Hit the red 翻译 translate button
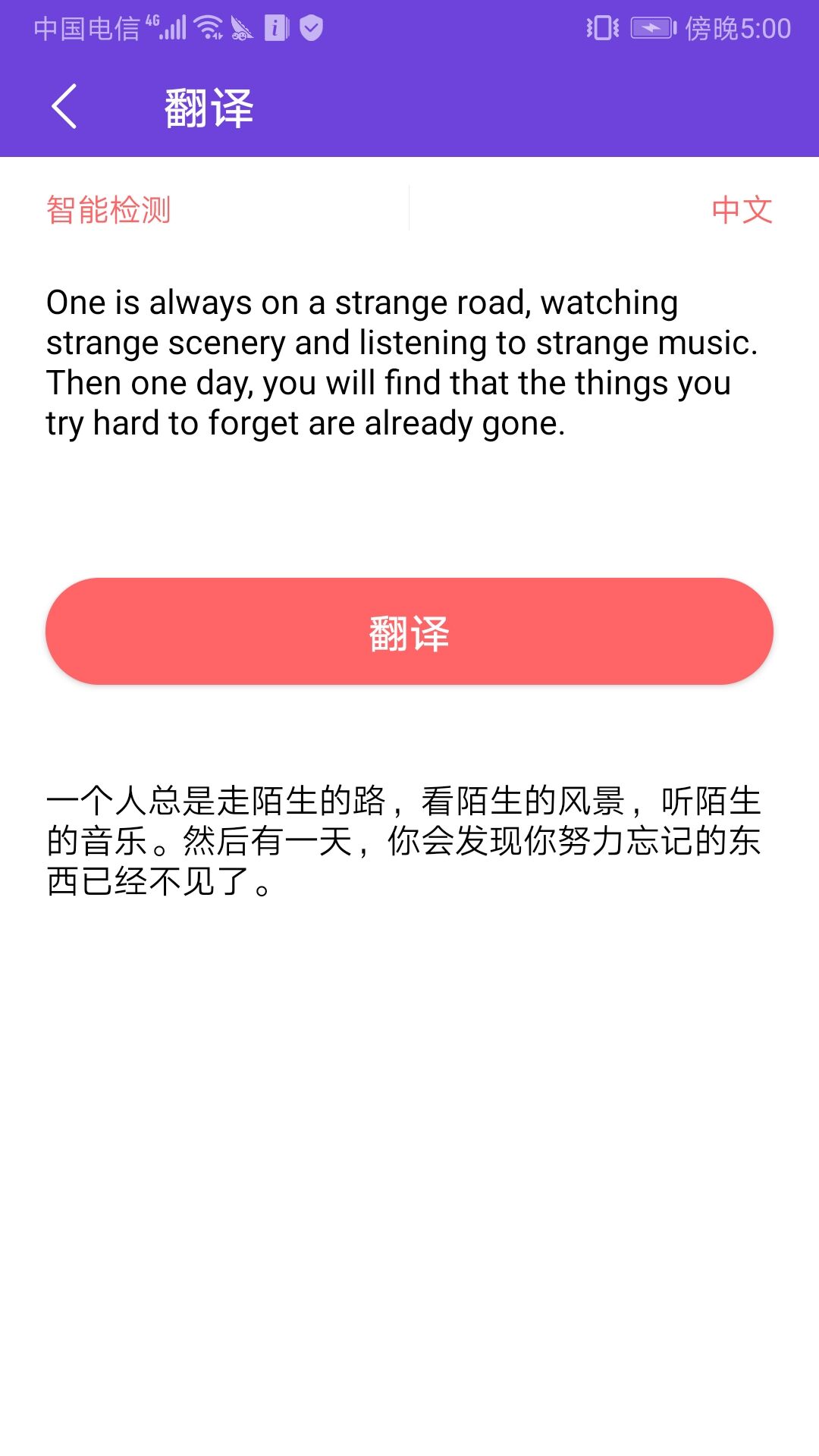 pos(409,632)
